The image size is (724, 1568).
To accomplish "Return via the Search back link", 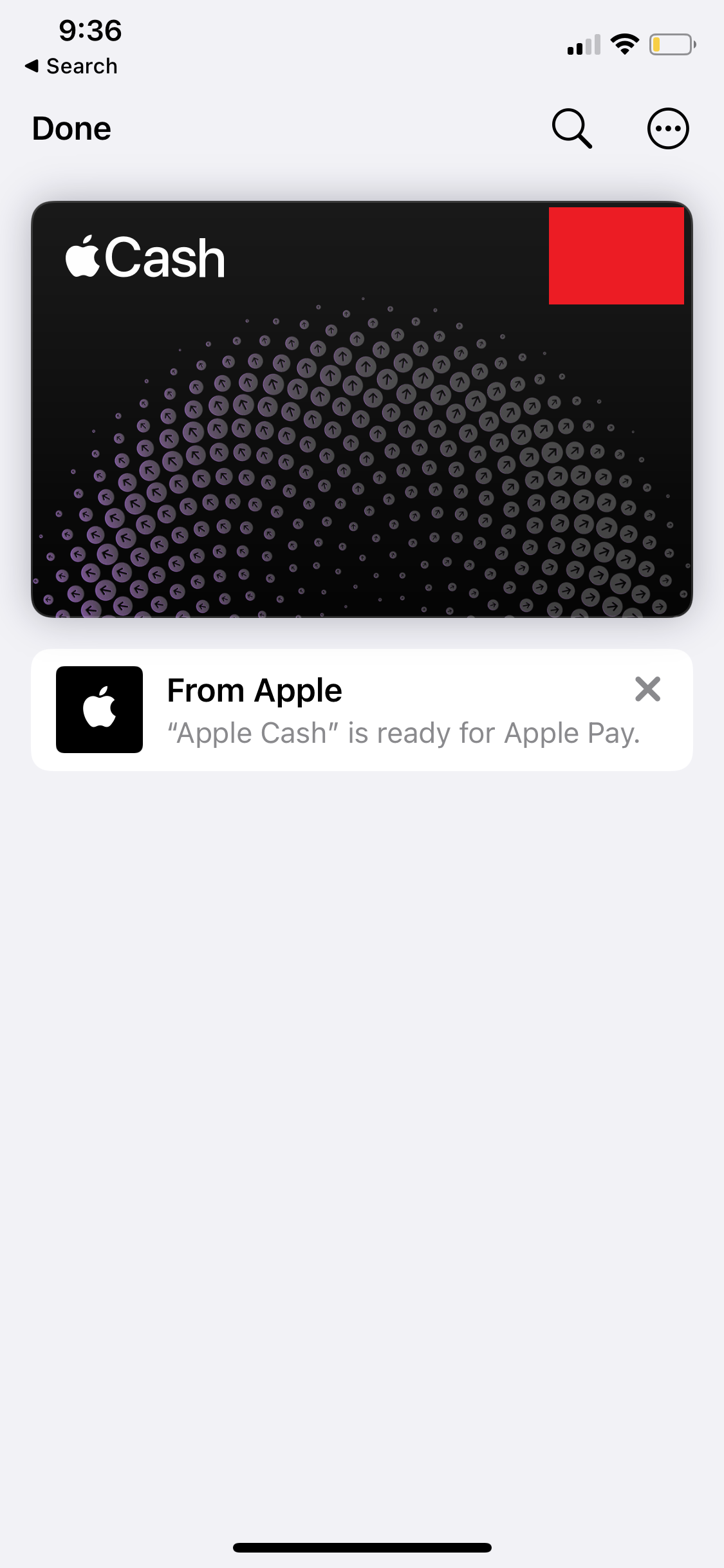I will click(x=71, y=65).
